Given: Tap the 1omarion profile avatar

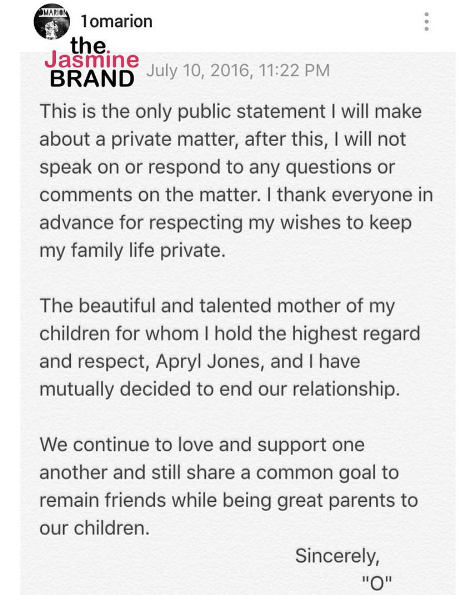Looking at the screenshot, I should pyautogui.click(x=52, y=22).
